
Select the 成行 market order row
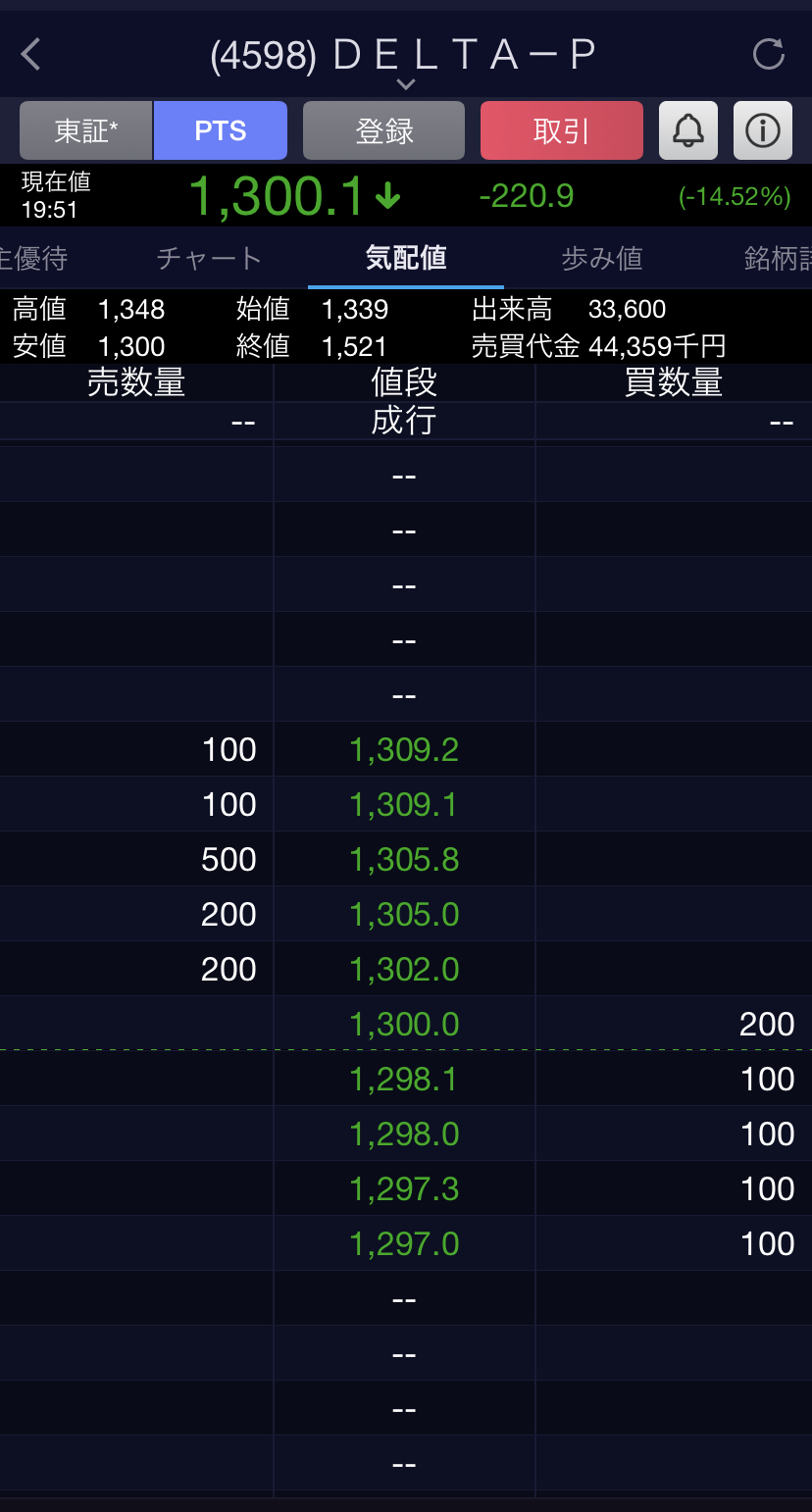point(403,422)
